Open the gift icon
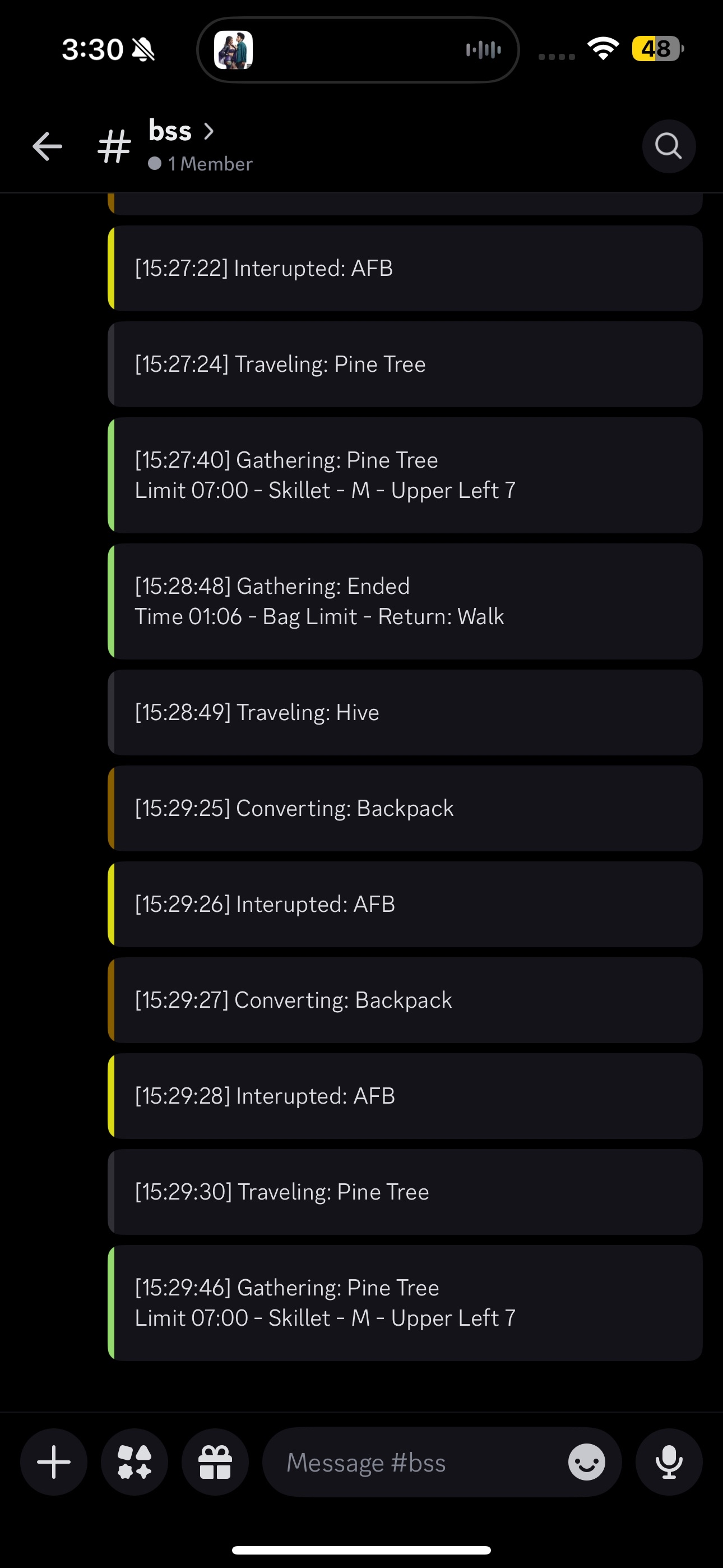 (215, 1461)
